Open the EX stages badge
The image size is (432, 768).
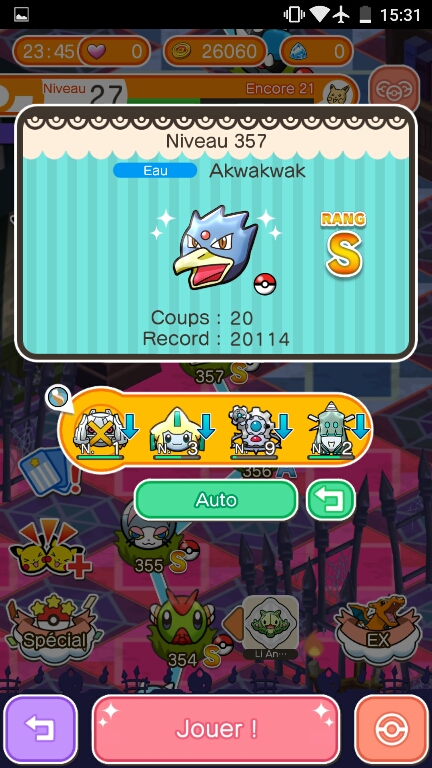point(378,628)
